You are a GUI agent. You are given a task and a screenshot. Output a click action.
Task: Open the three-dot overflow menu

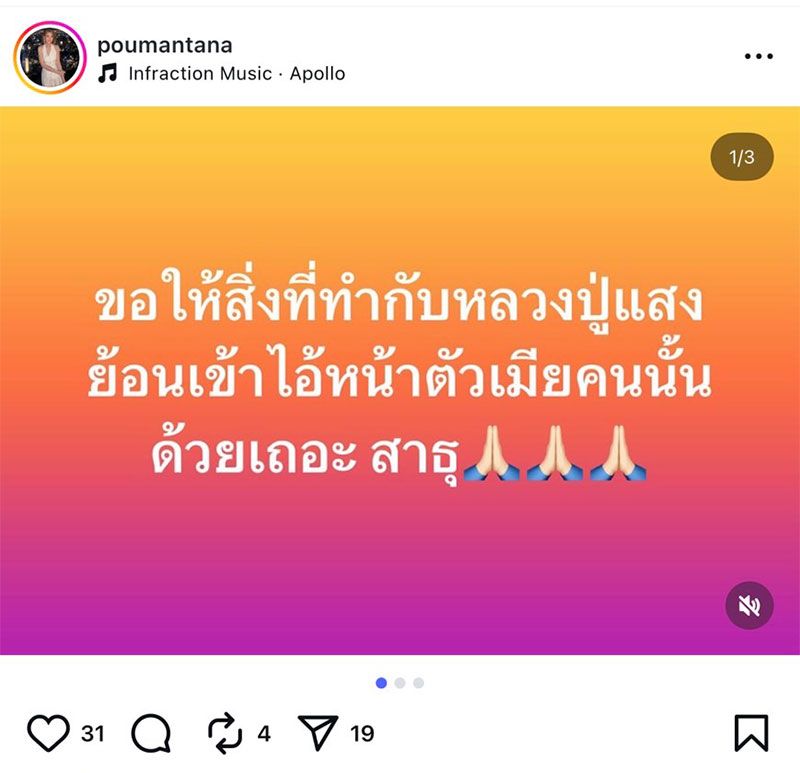(x=759, y=57)
